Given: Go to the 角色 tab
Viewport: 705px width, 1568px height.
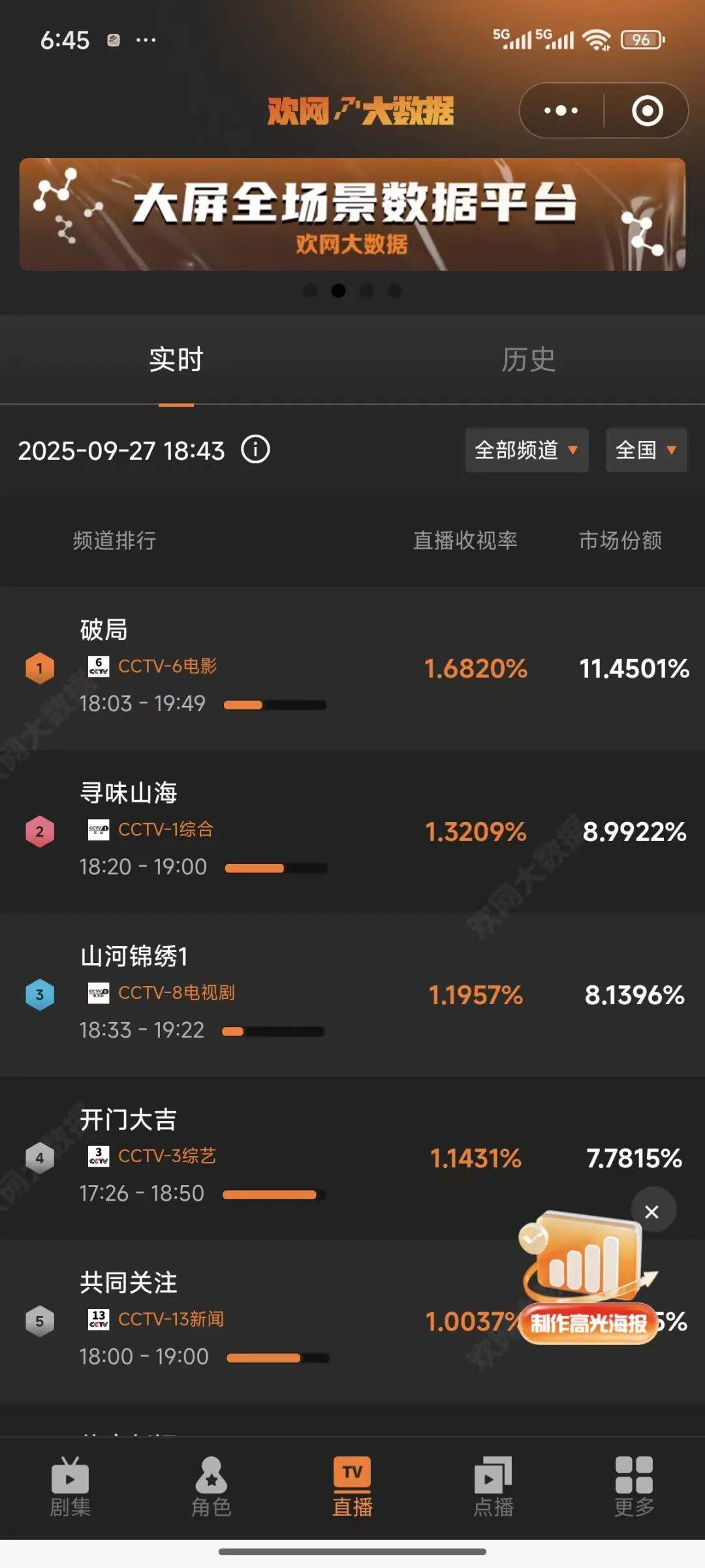Looking at the screenshot, I should click(211, 1487).
